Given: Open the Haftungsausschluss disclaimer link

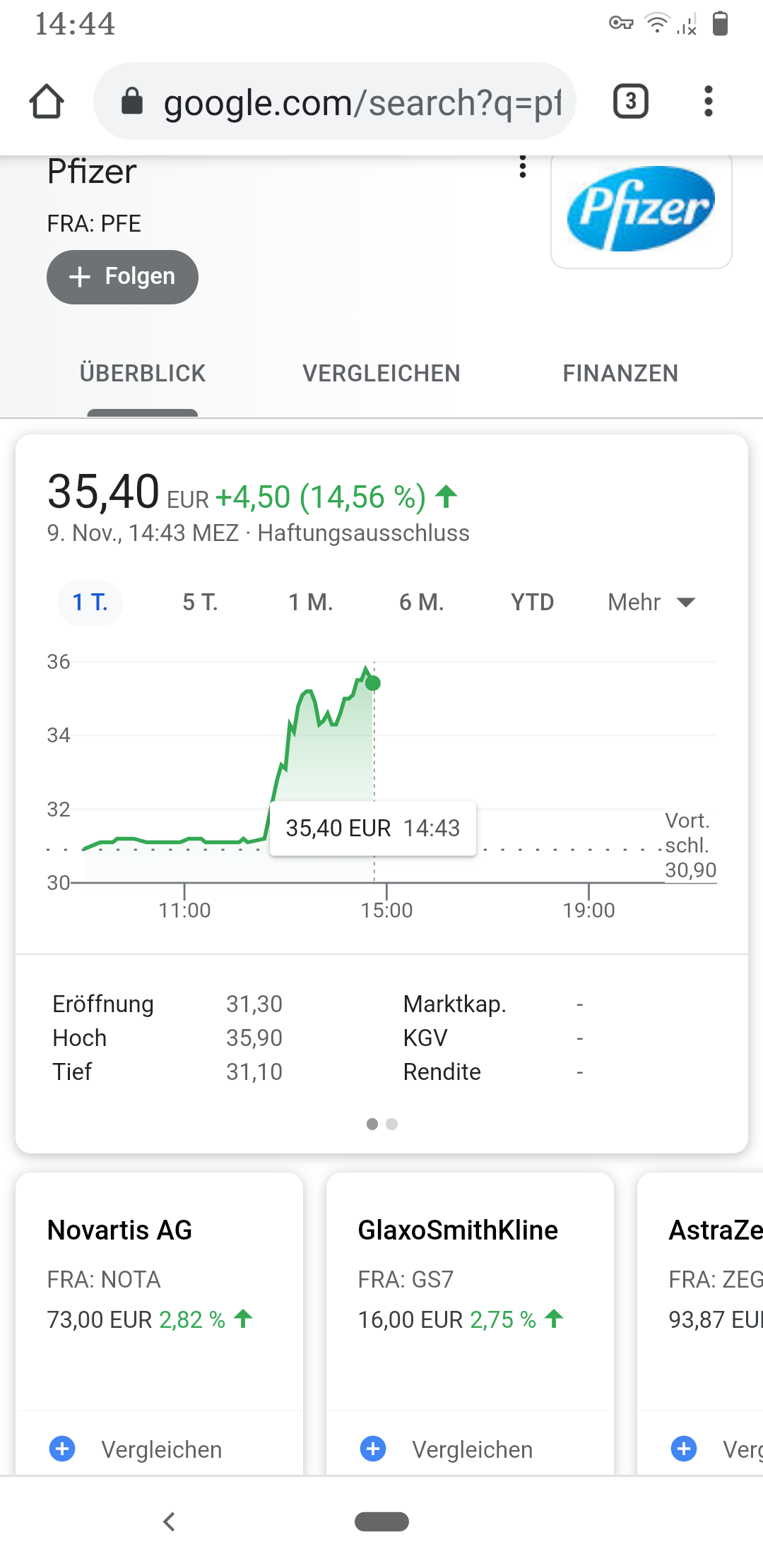Looking at the screenshot, I should click(363, 533).
